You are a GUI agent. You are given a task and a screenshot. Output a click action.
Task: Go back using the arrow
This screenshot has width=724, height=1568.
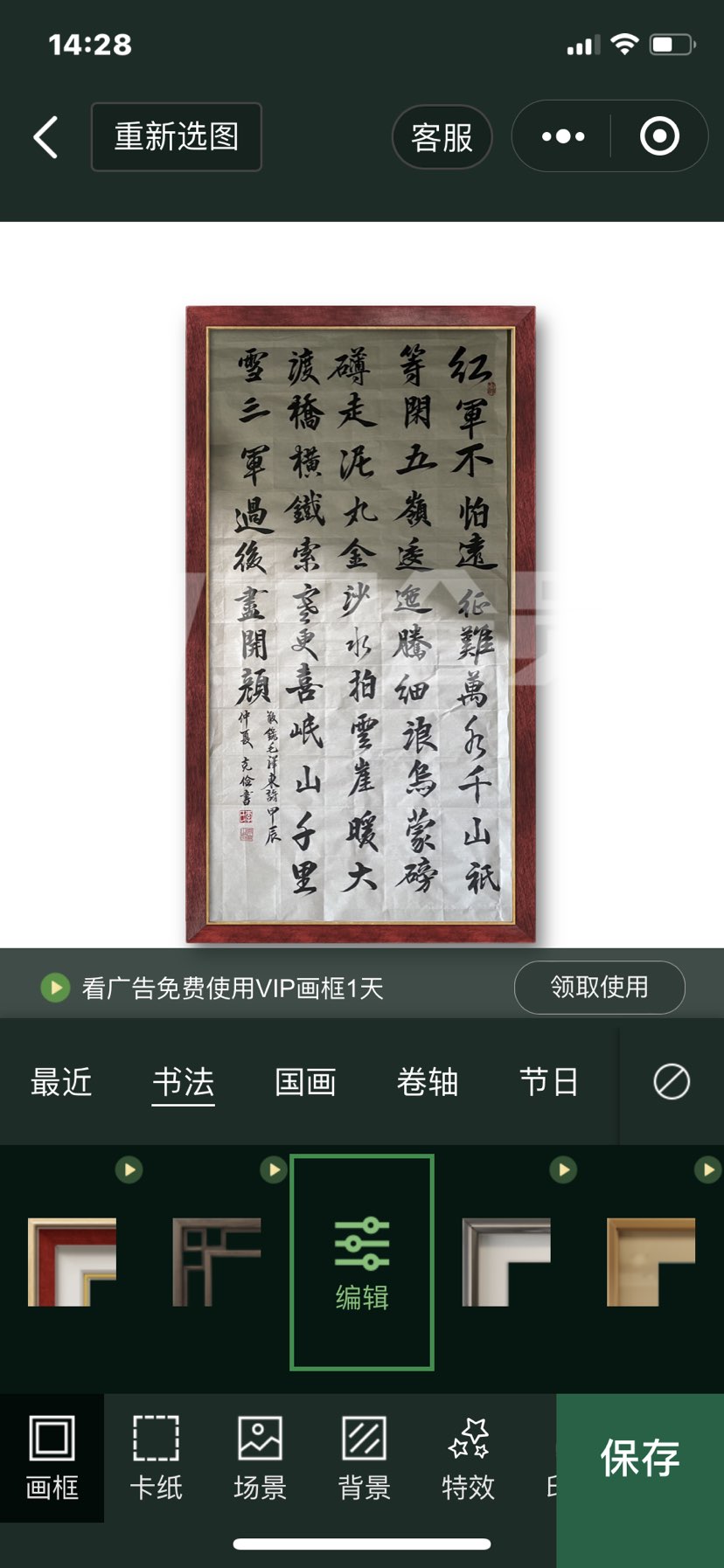click(45, 137)
